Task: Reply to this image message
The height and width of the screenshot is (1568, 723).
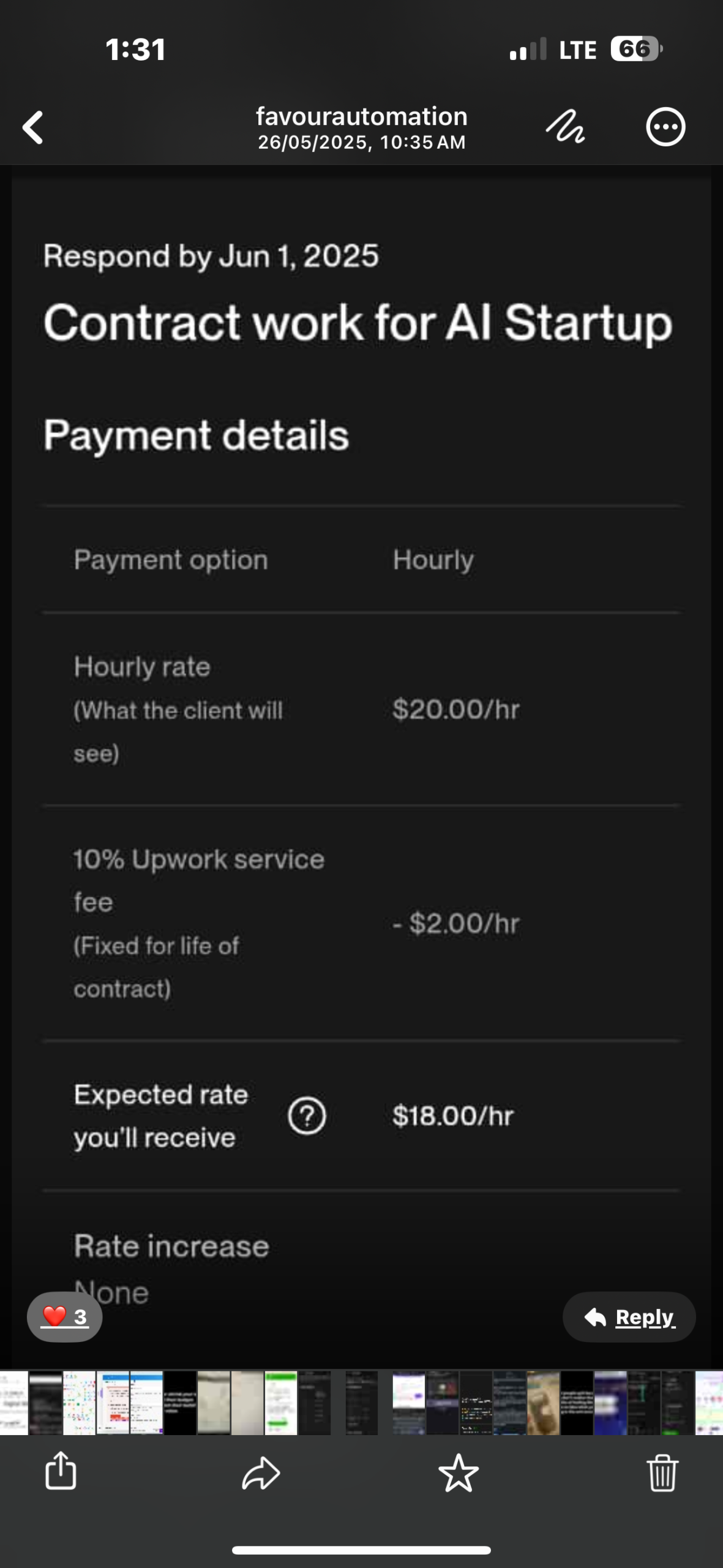Action: pyautogui.click(x=629, y=1317)
